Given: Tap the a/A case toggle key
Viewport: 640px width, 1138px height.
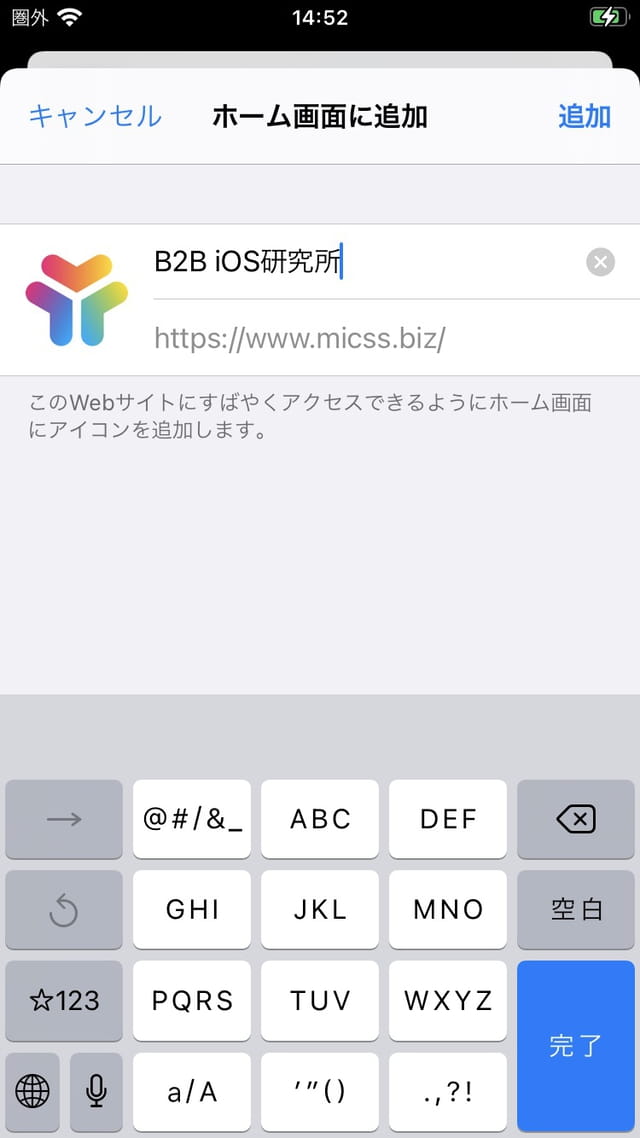Looking at the screenshot, I should (x=192, y=1092).
